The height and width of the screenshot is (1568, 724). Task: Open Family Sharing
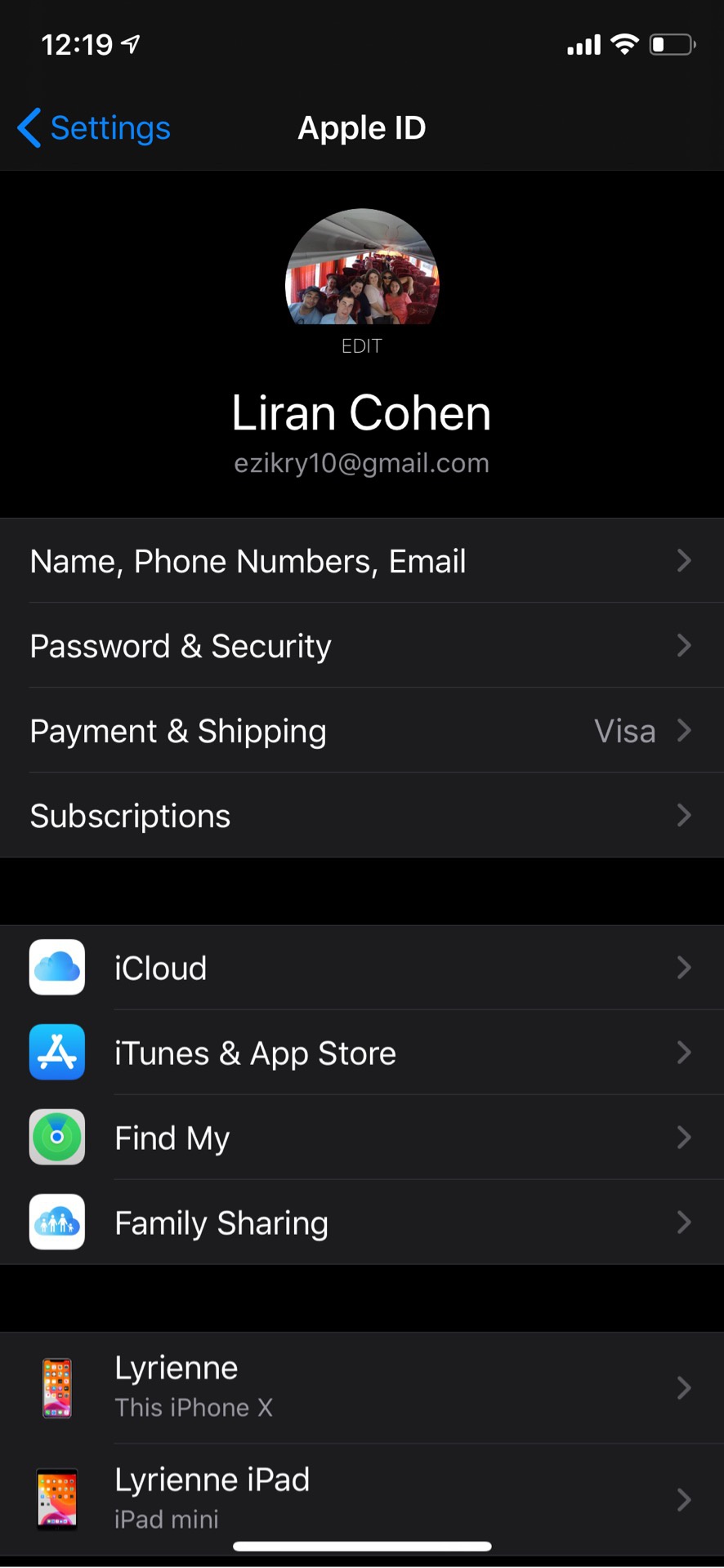tap(361, 1223)
